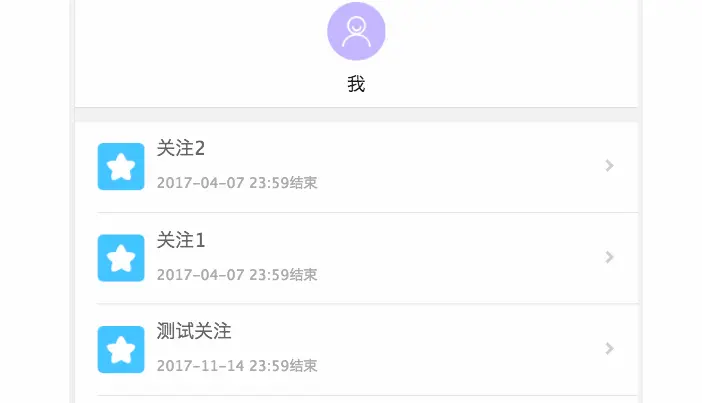This screenshot has height=403, width=702.
Task: Open the 测试关注 list entry
Action: coord(356,349)
